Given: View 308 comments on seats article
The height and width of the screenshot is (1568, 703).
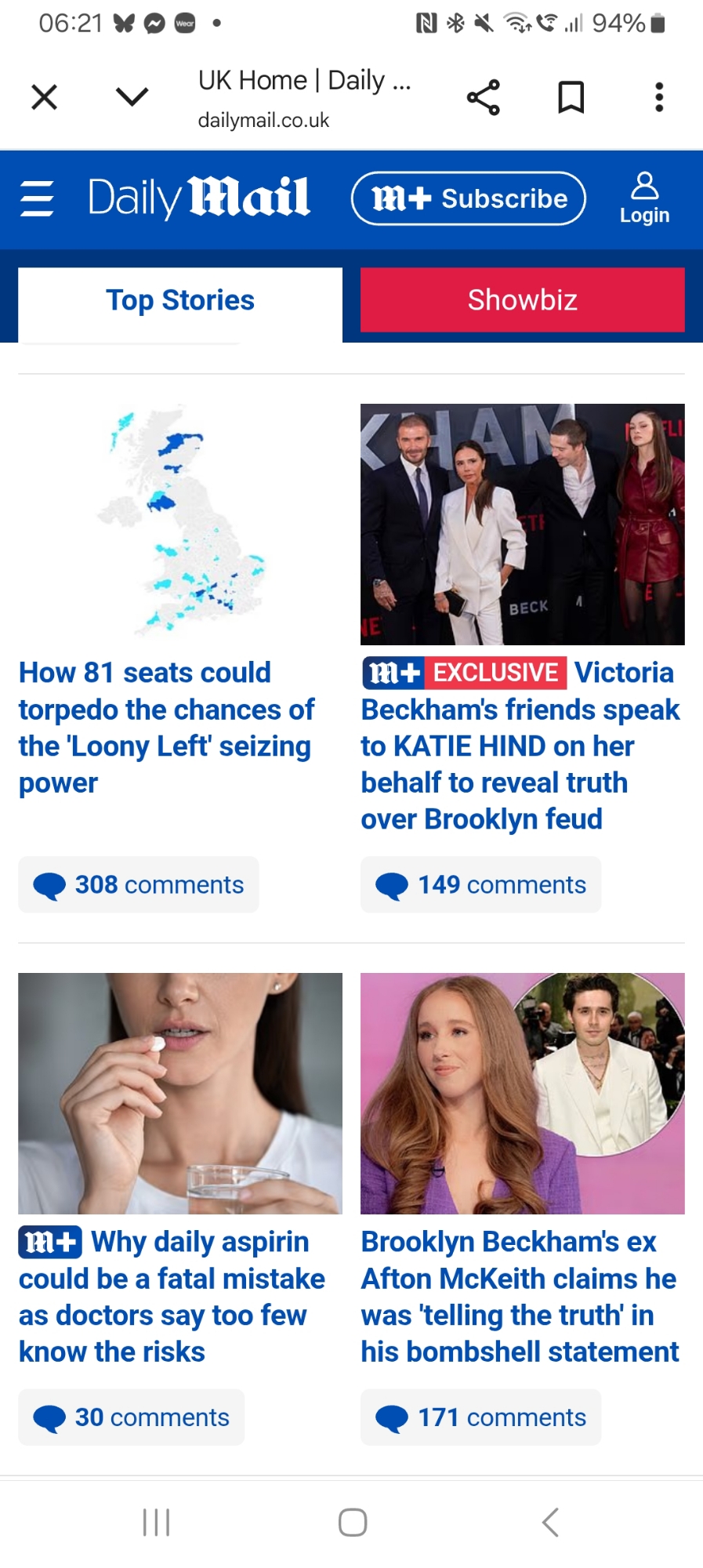Looking at the screenshot, I should pyautogui.click(x=139, y=884).
